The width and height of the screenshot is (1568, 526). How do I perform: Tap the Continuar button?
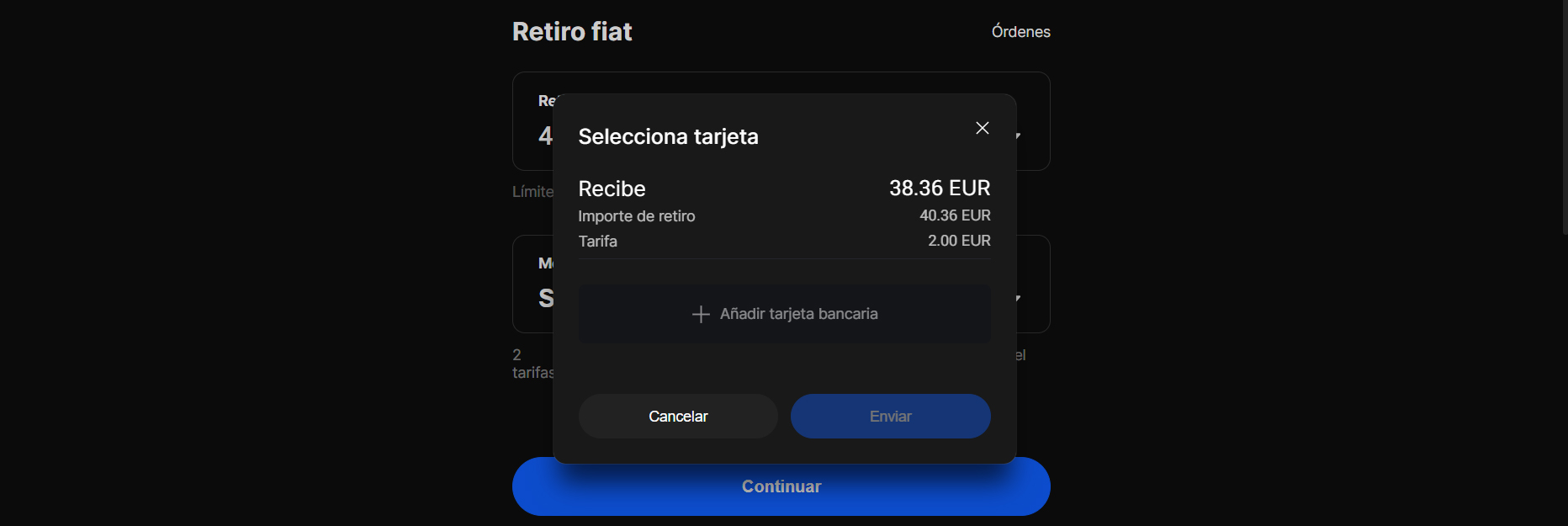(781, 491)
